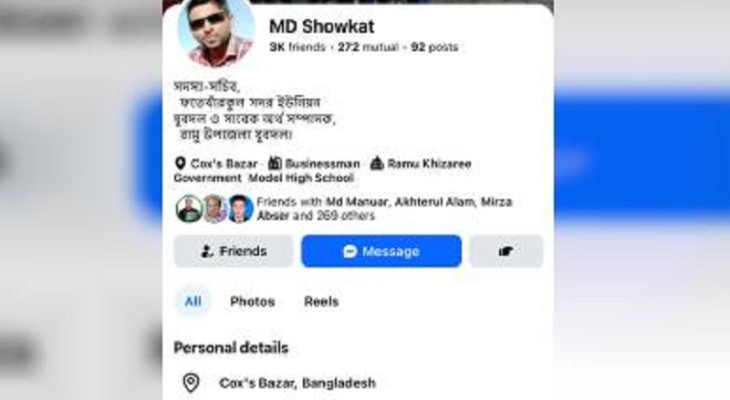Tap the Friends button
Viewport: 730px width, 400px height.
click(233, 251)
